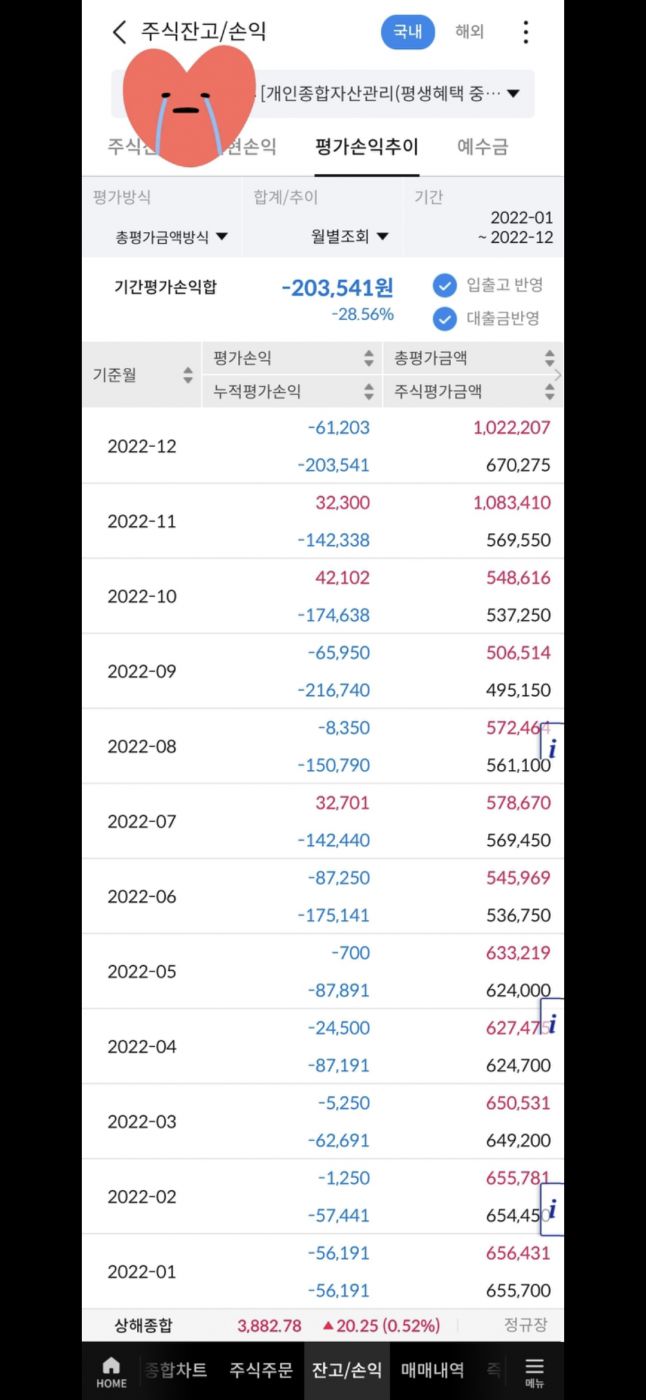
Task: Uncheck the 입출고 반영 checkbox
Action: (445, 286)
